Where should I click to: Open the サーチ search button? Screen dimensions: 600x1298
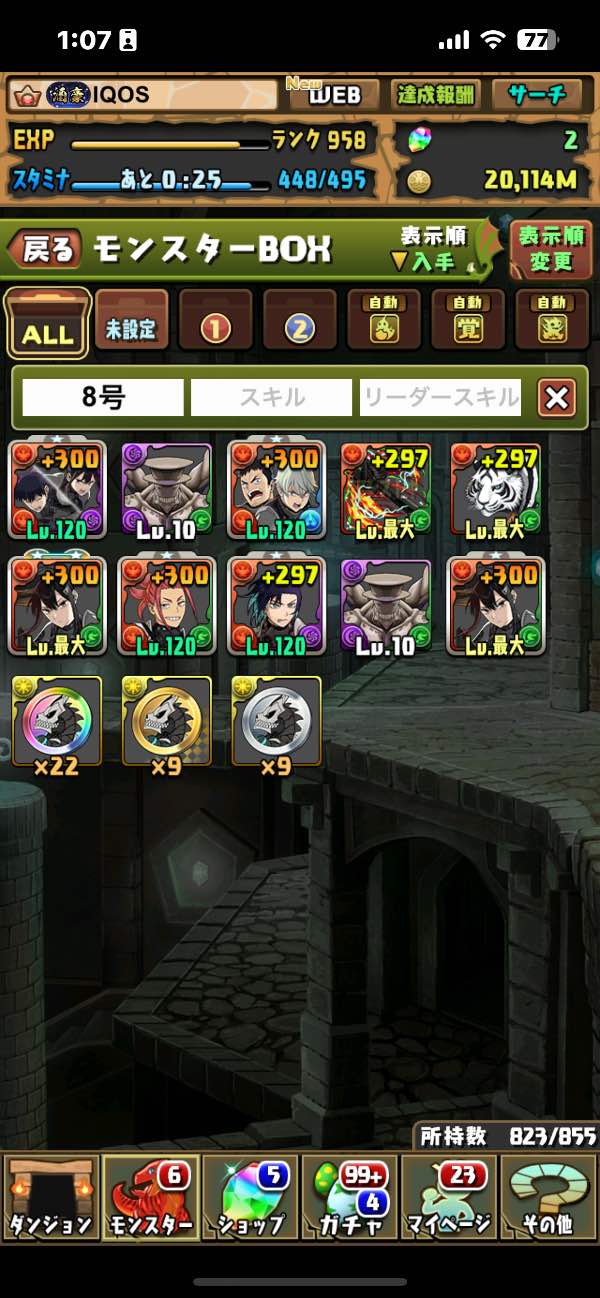(536, 95)
